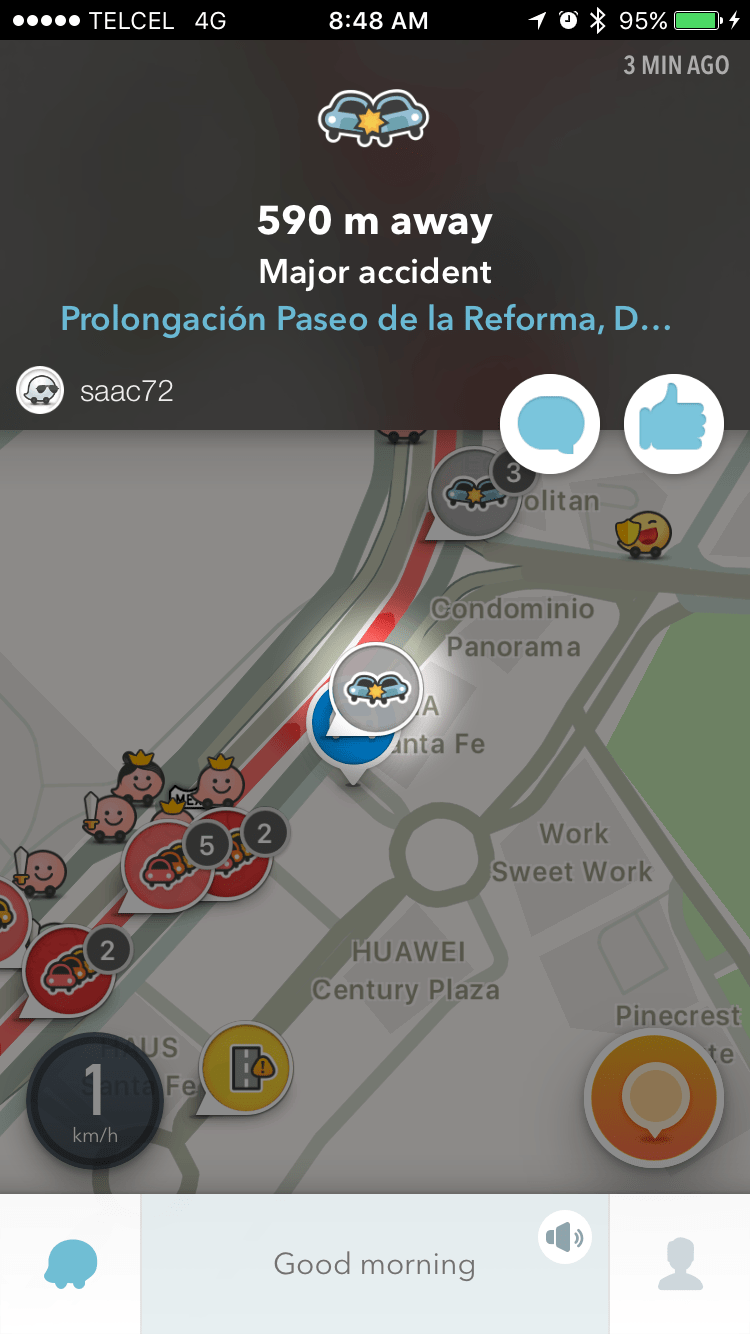Screen dimensions: 750x1334
Task: Tap the speedometer showing 1 km/h
Action: coord(94,1101)
